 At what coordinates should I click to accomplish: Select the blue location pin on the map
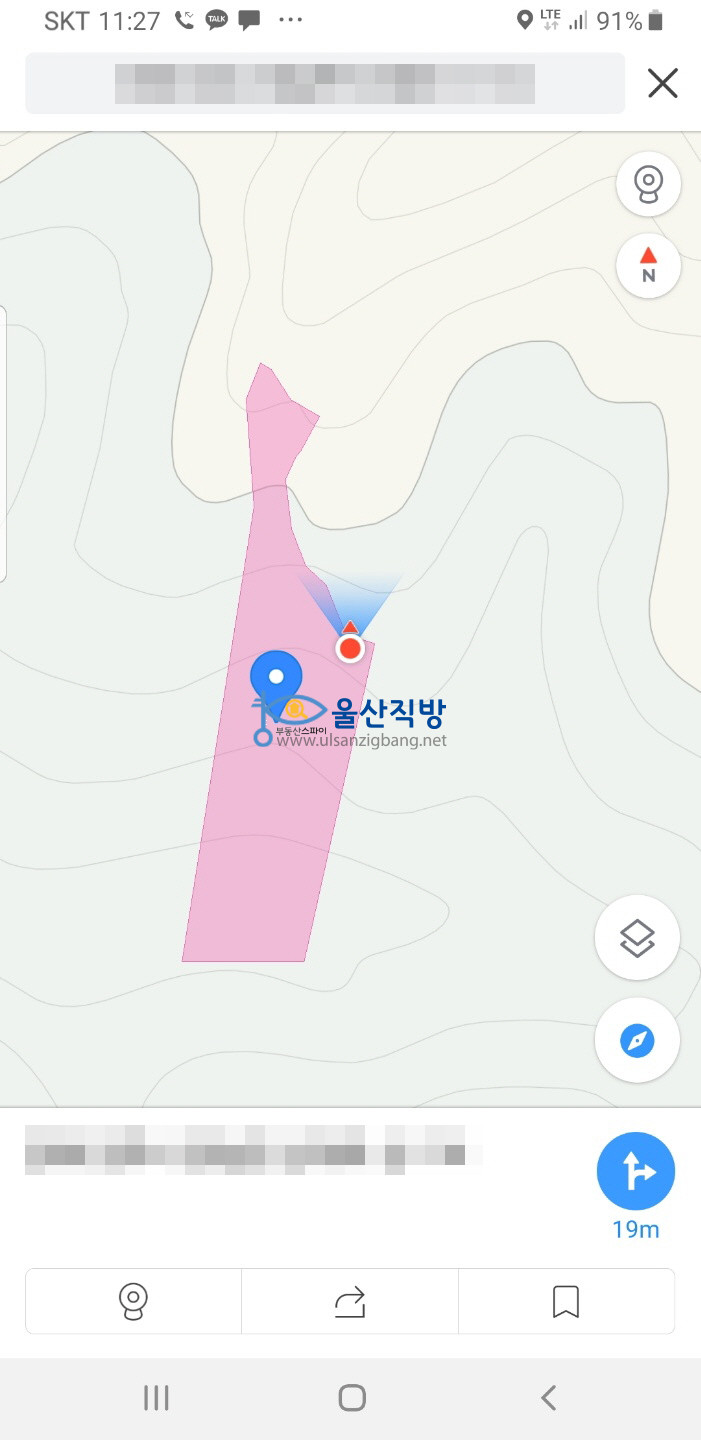[x=275, y=679]
